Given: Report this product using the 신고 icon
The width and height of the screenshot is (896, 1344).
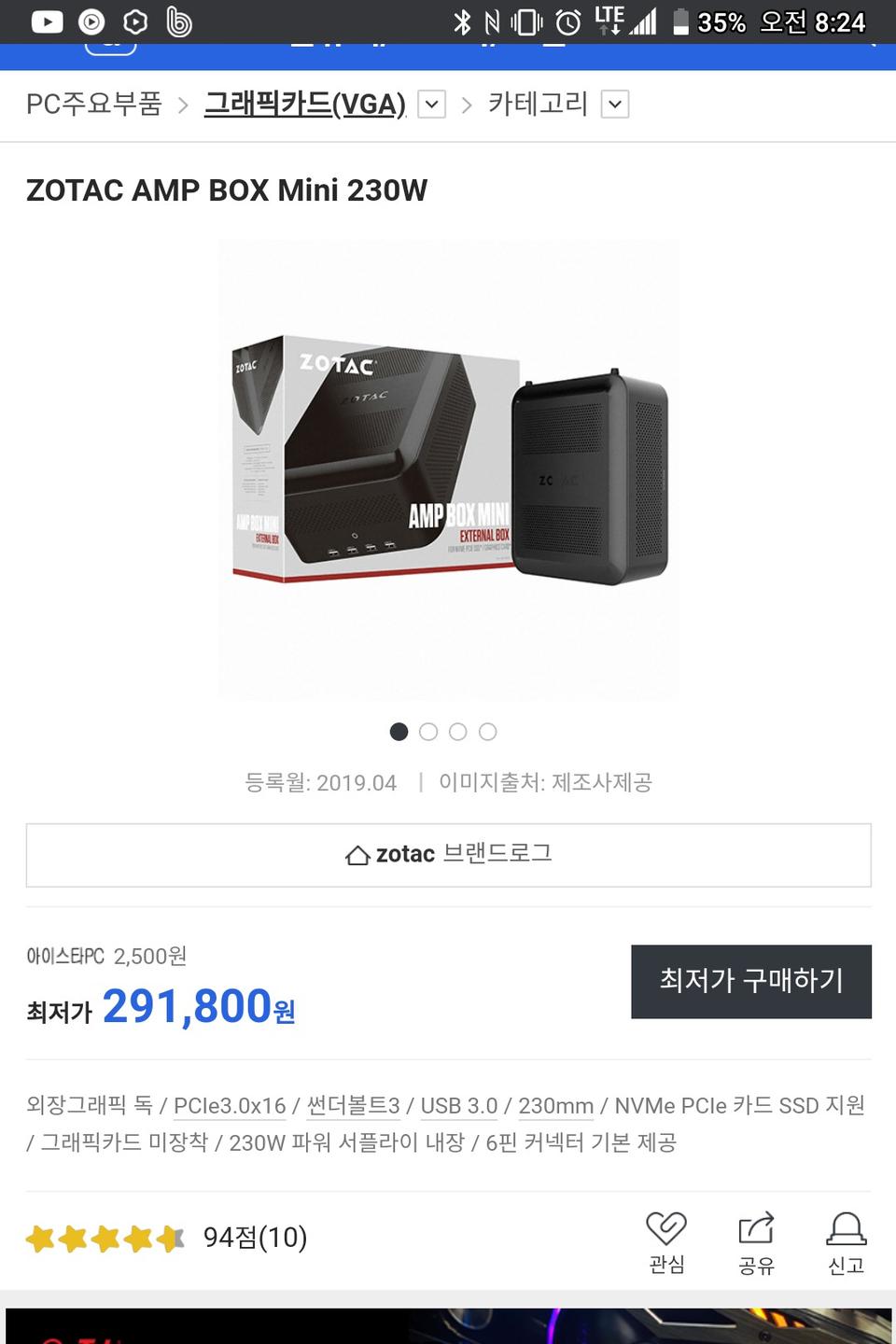Looking at the screenshot, I should point(846,1241).
